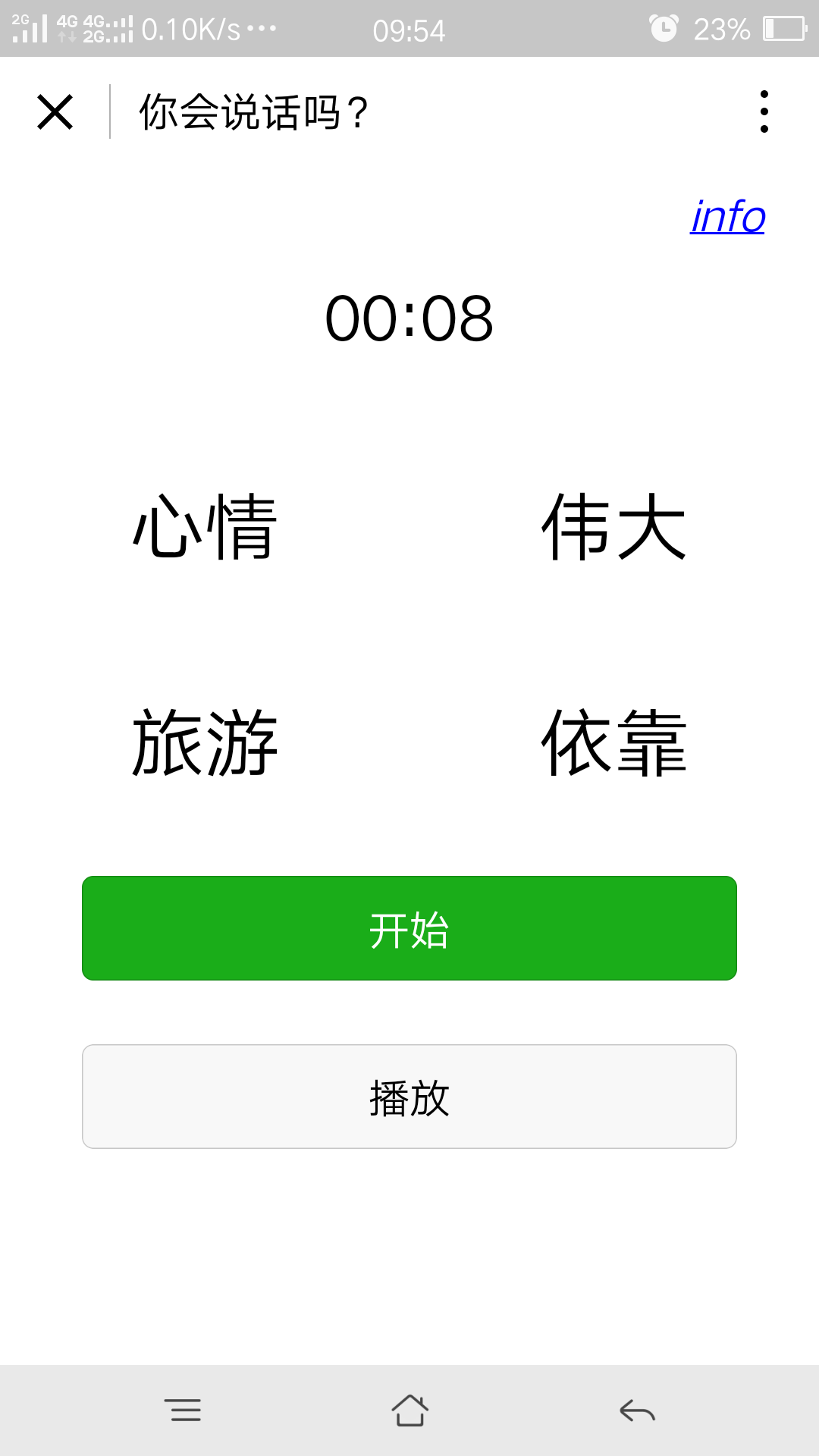Close the 你会说话吗 page

pyautogui.click(x=55, y=112)
